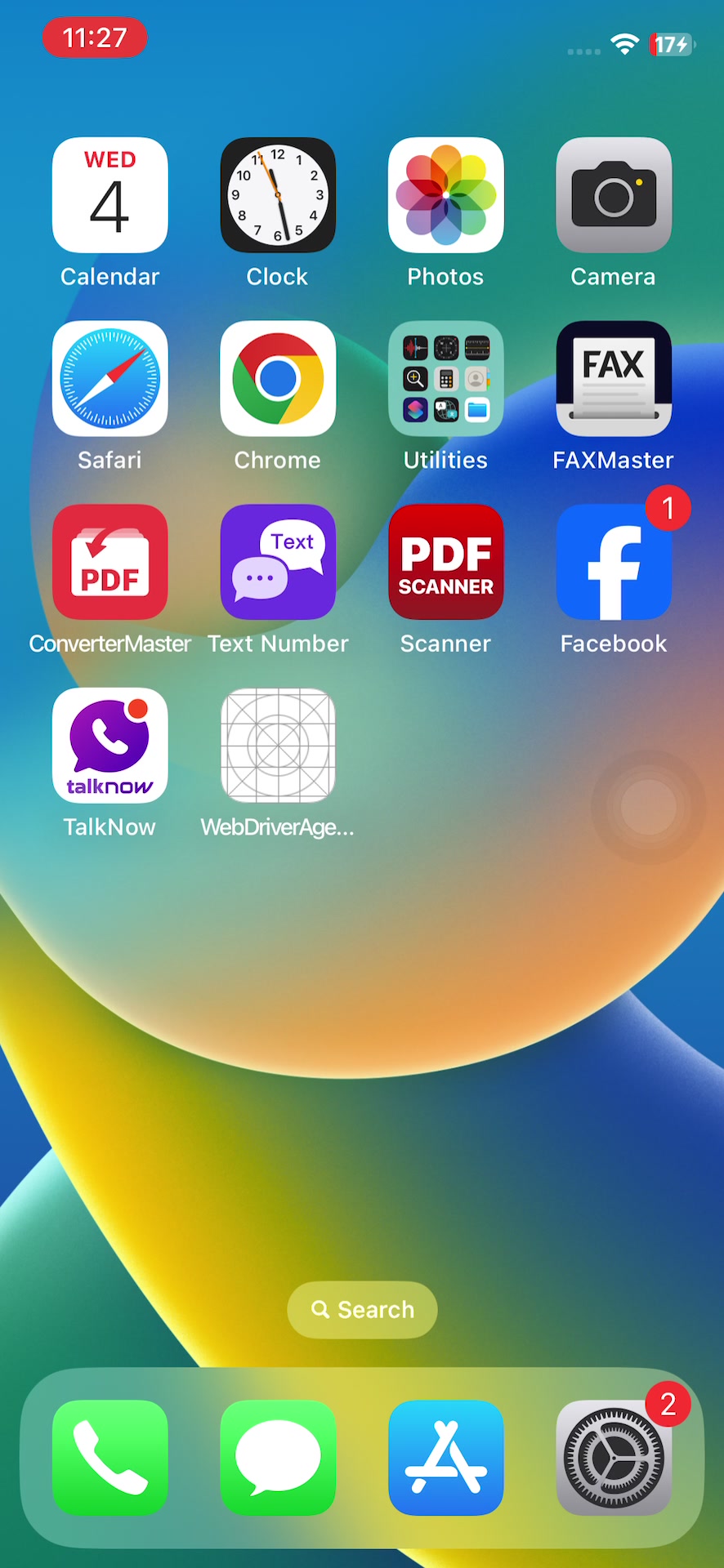
Task: Open the Safari browser
Action: click(109, 379)
